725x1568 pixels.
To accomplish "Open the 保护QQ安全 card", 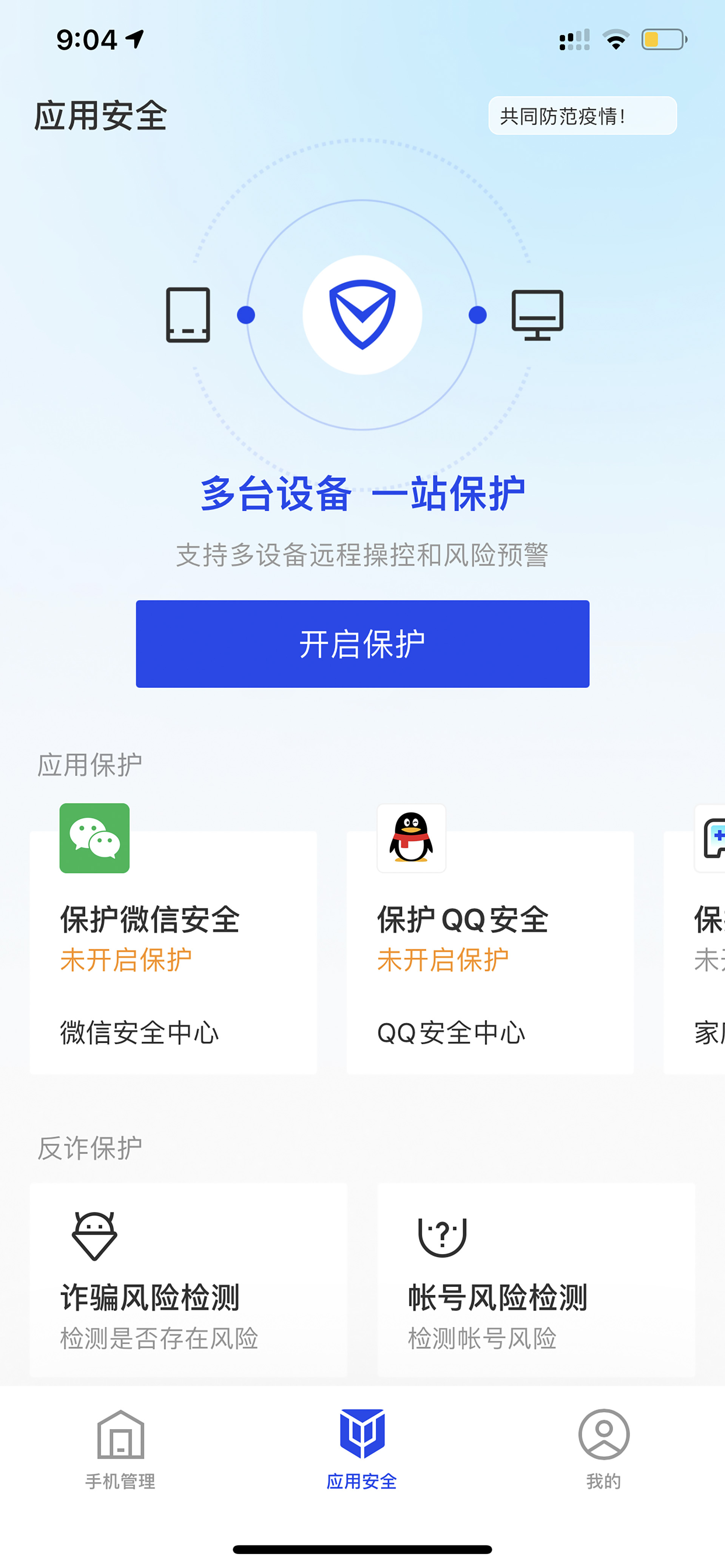I will (491, 952).
